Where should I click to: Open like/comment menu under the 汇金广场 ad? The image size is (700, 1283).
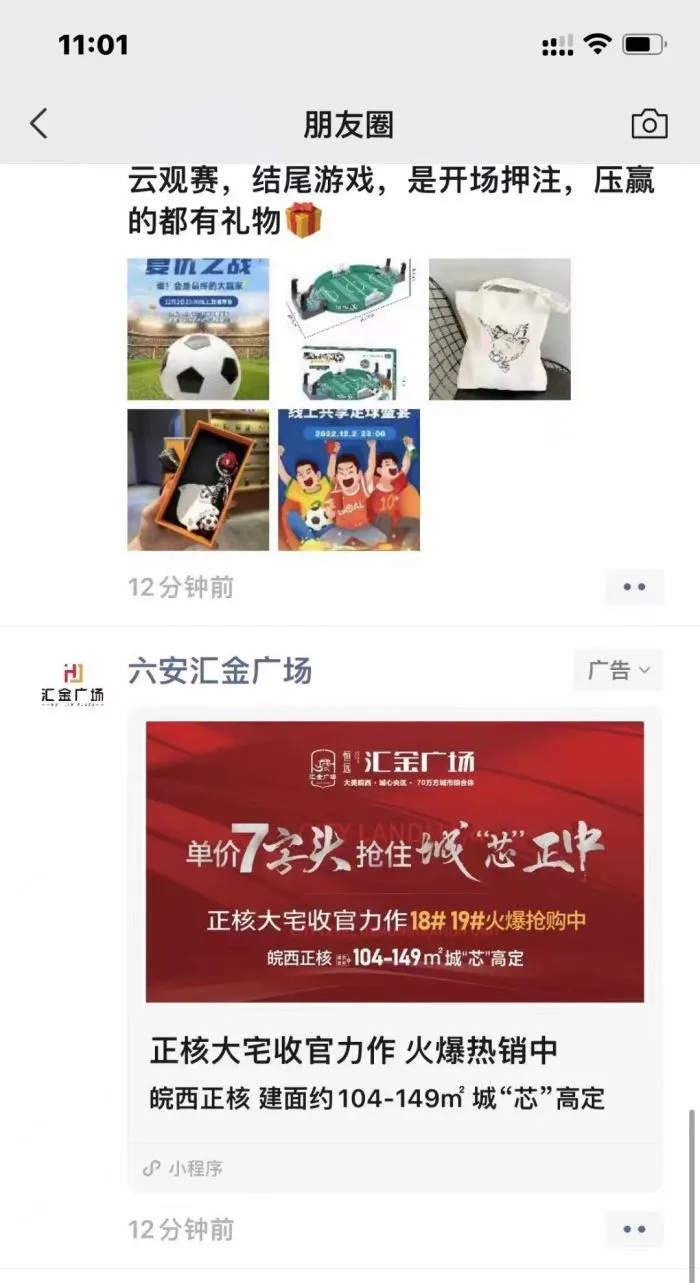click(x=634, y=1229)
